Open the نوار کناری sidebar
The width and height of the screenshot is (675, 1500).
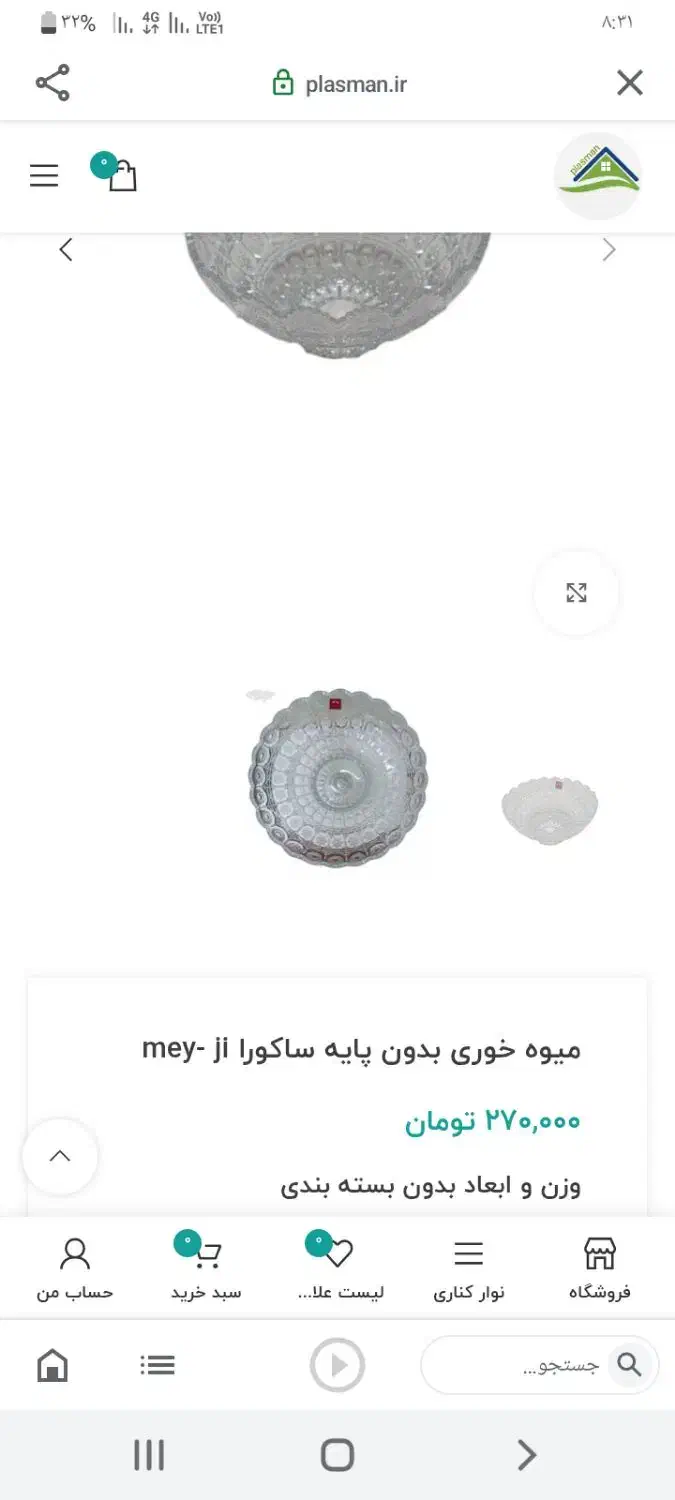[468, 1267]
